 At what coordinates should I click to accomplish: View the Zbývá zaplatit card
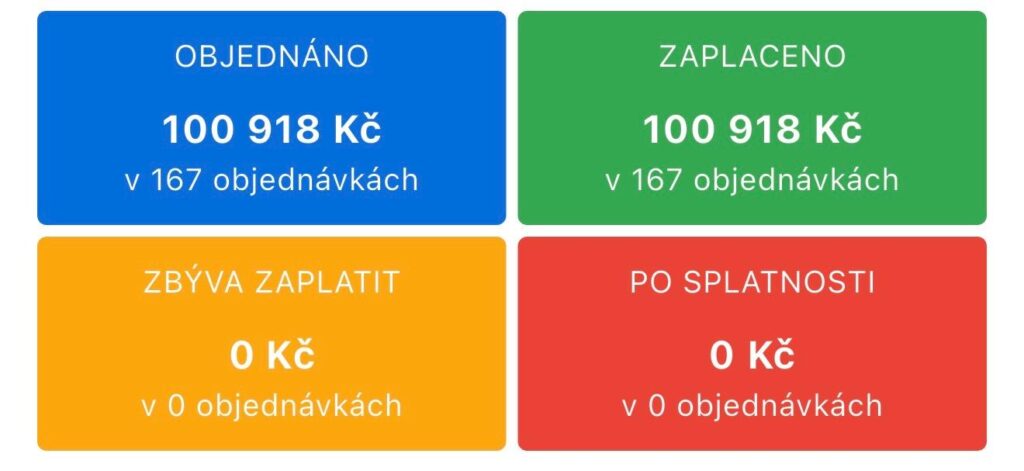point(271,343)
